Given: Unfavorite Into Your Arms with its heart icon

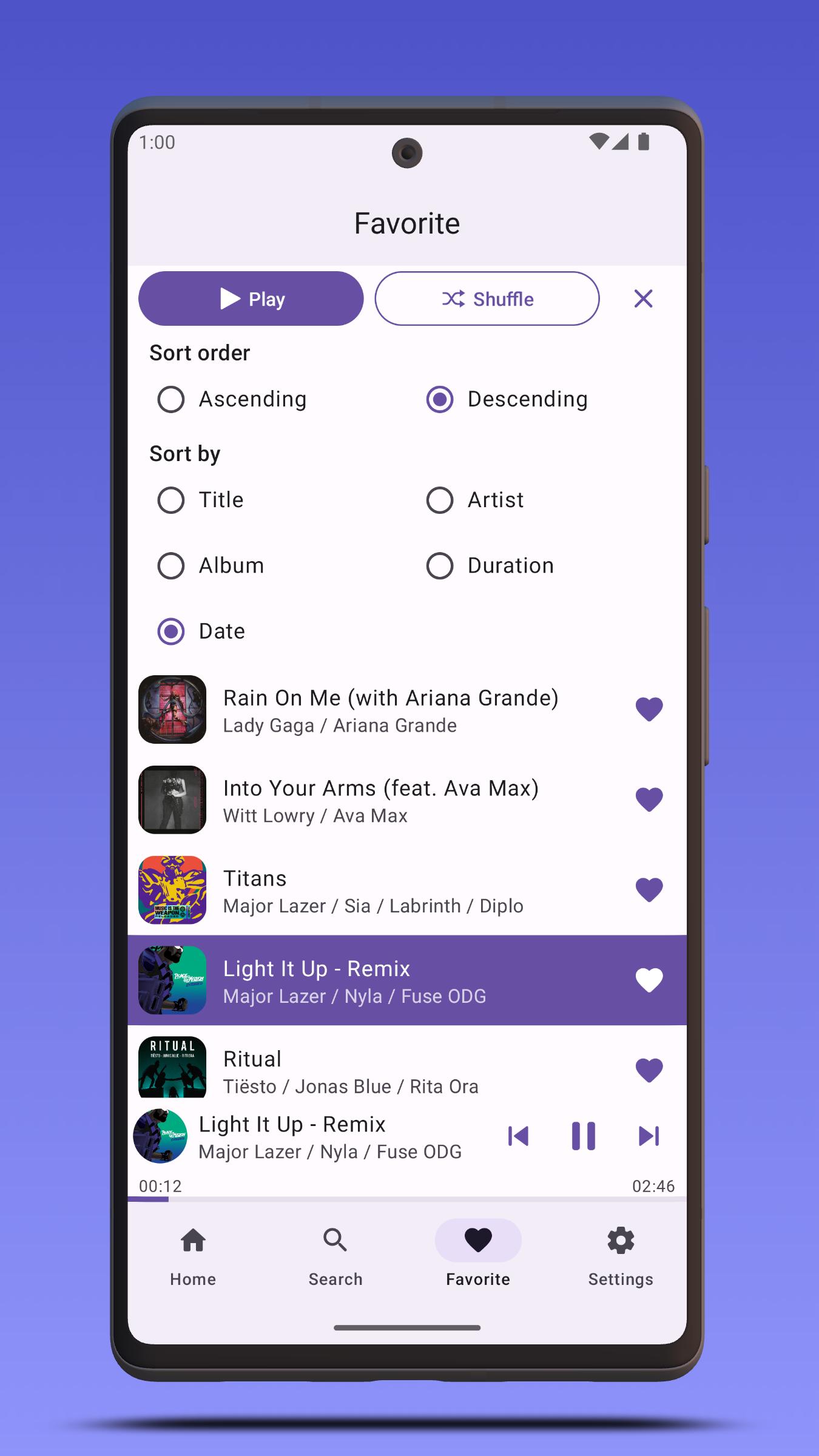Looking at the screenshot, I should 649,800.
